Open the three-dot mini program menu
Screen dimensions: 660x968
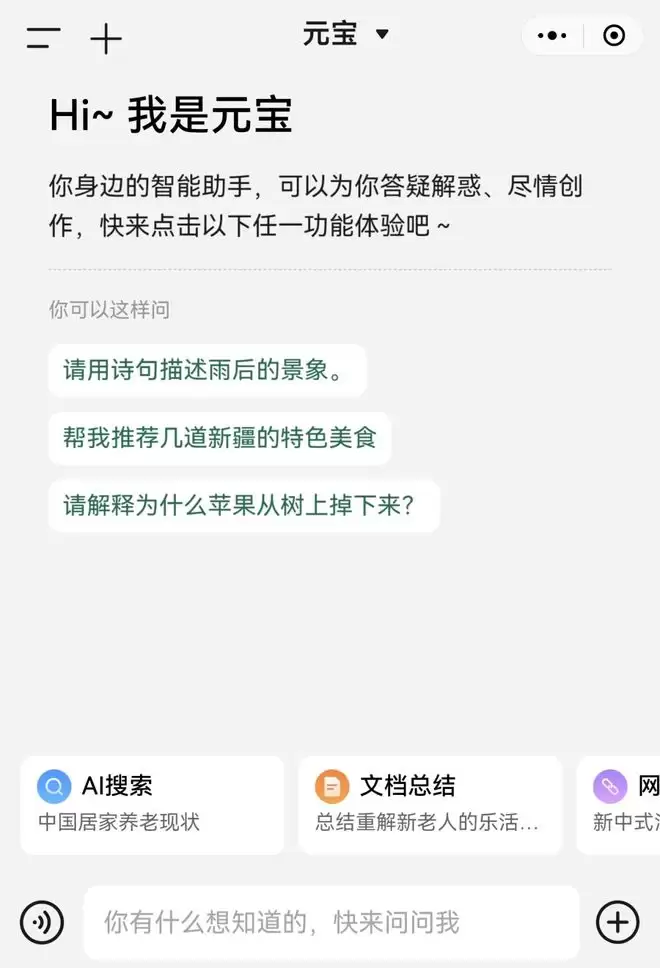552,36
